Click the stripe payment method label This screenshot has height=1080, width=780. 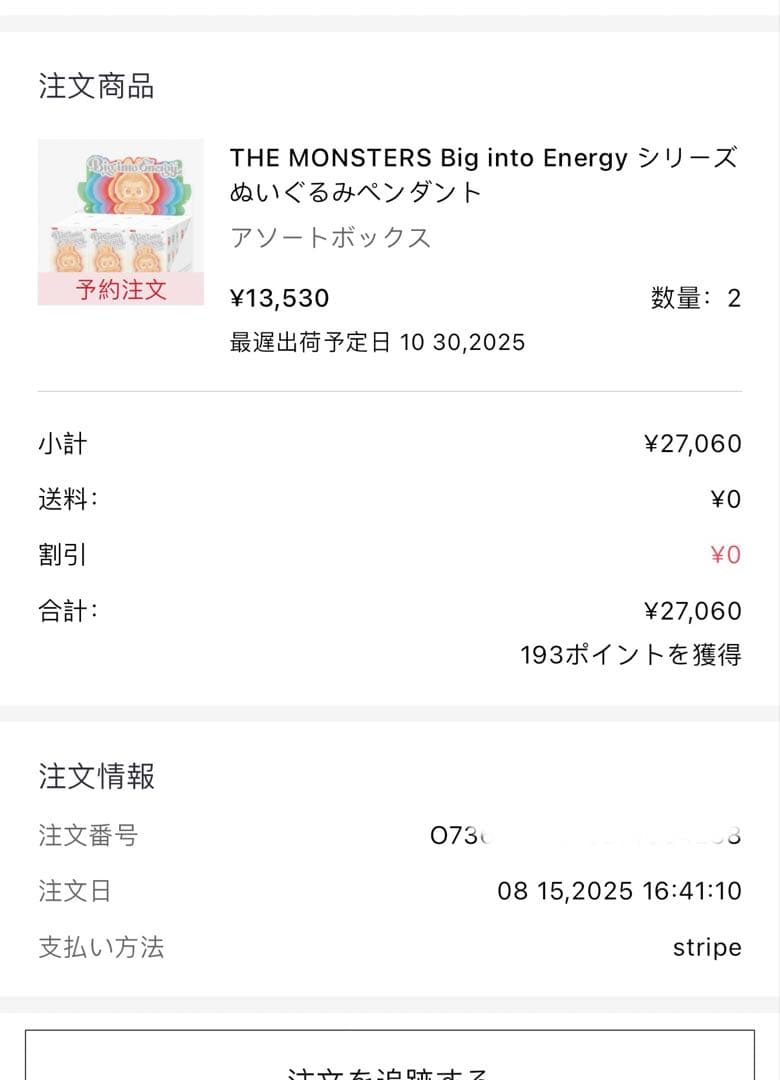click(707, 946)
